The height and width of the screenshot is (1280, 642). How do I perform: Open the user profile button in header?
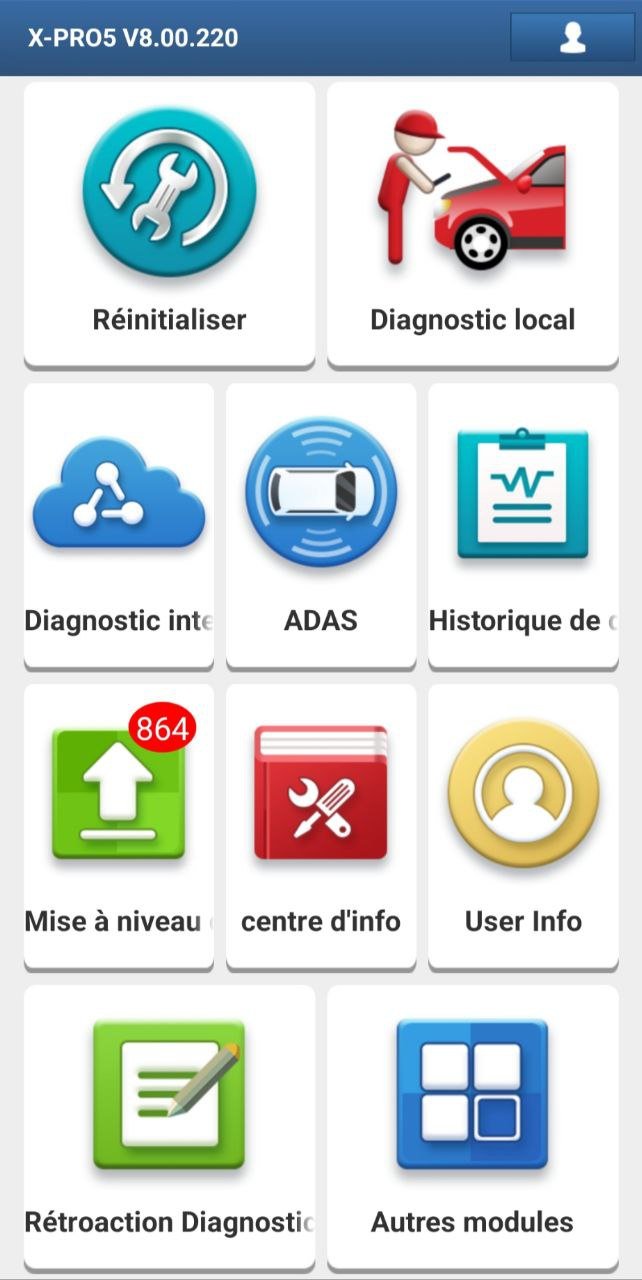[572, 38]
